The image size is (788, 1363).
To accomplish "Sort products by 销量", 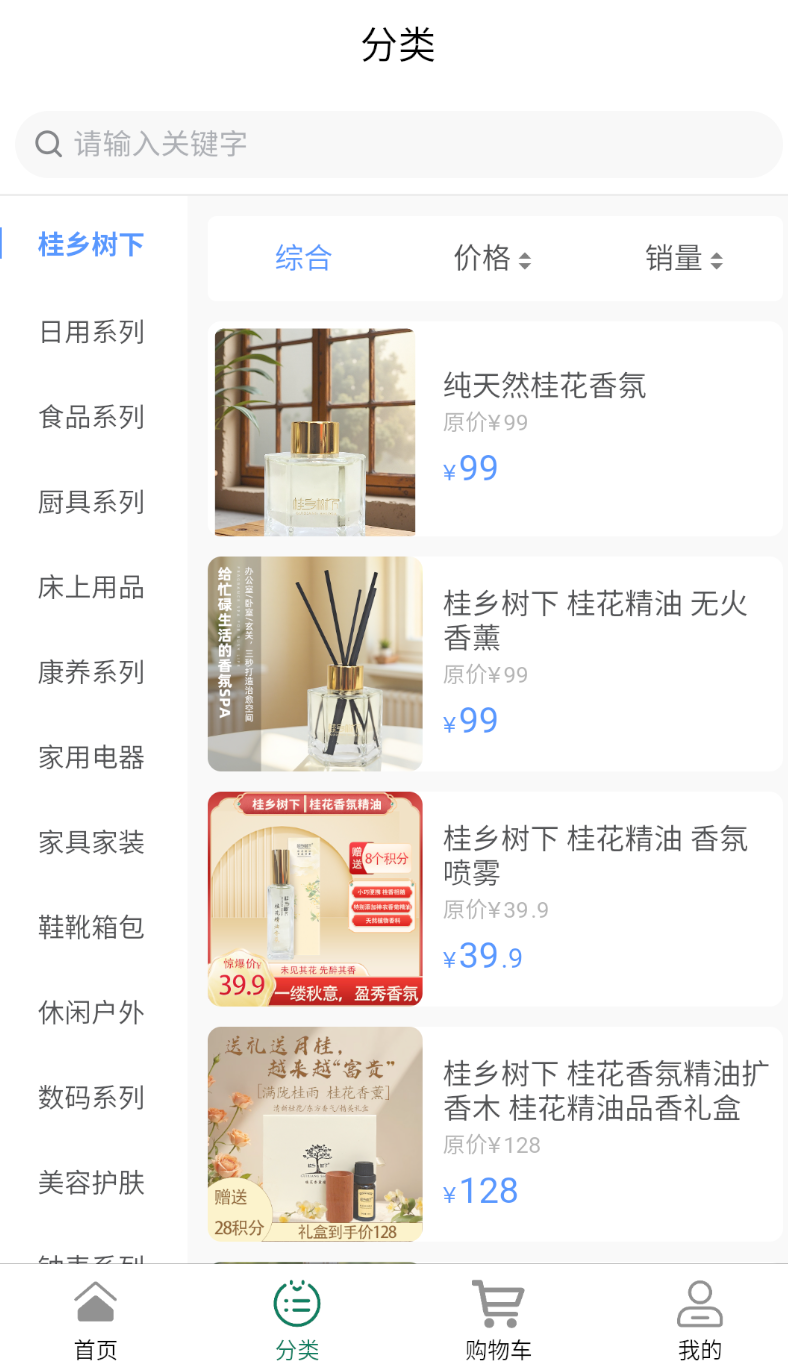I will [x=684, y=259].
